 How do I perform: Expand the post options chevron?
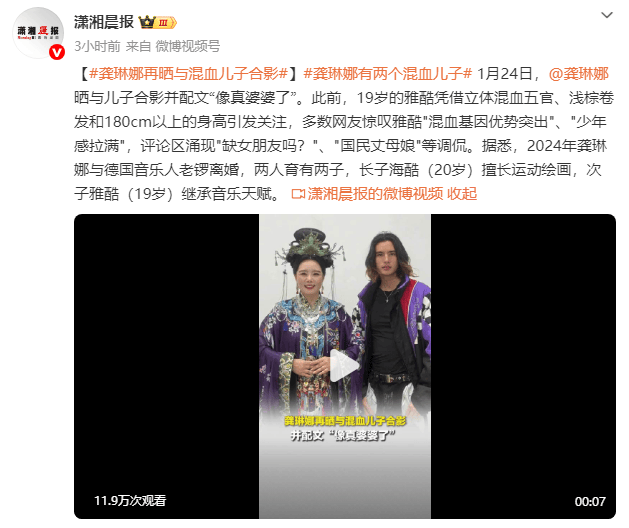point(606,15)
